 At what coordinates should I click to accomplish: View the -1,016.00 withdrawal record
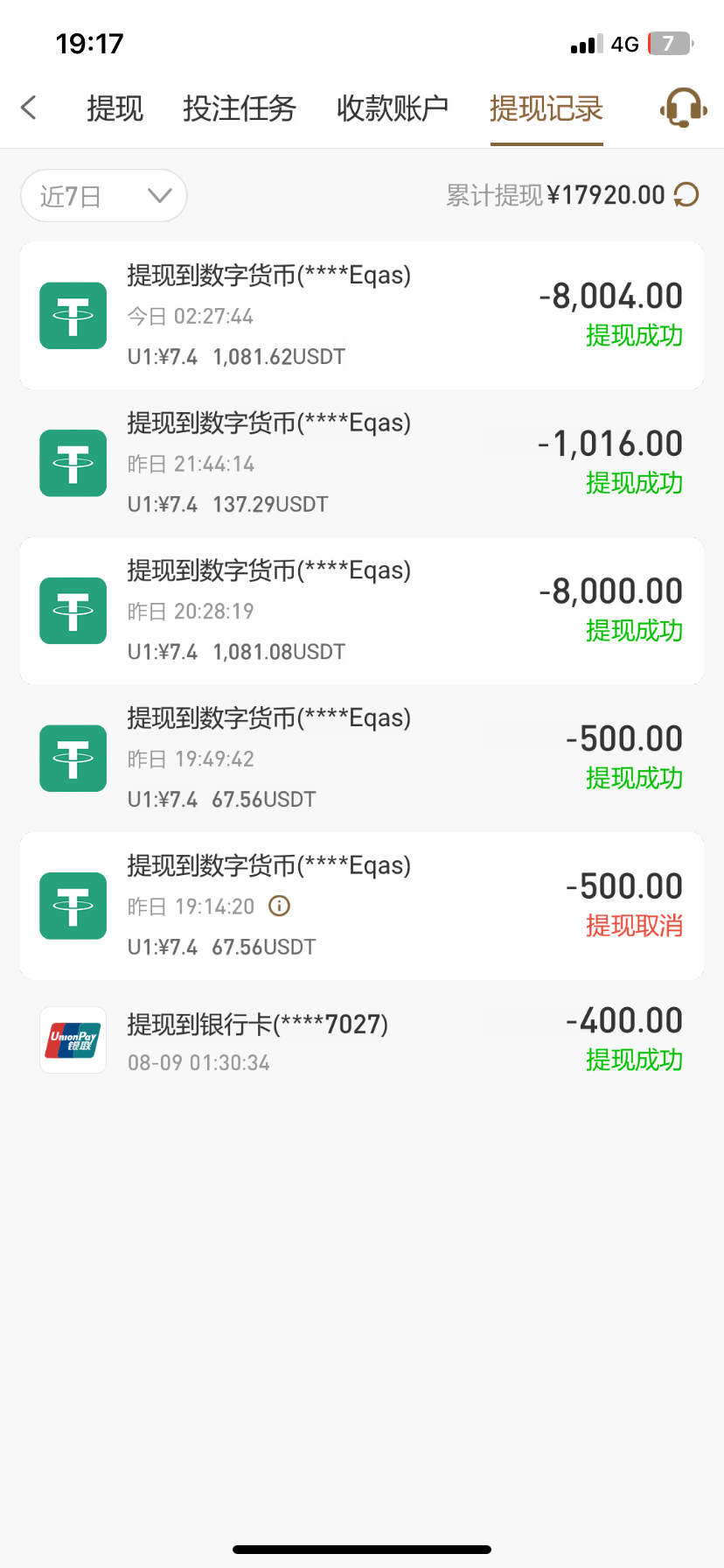click(362, 463)
